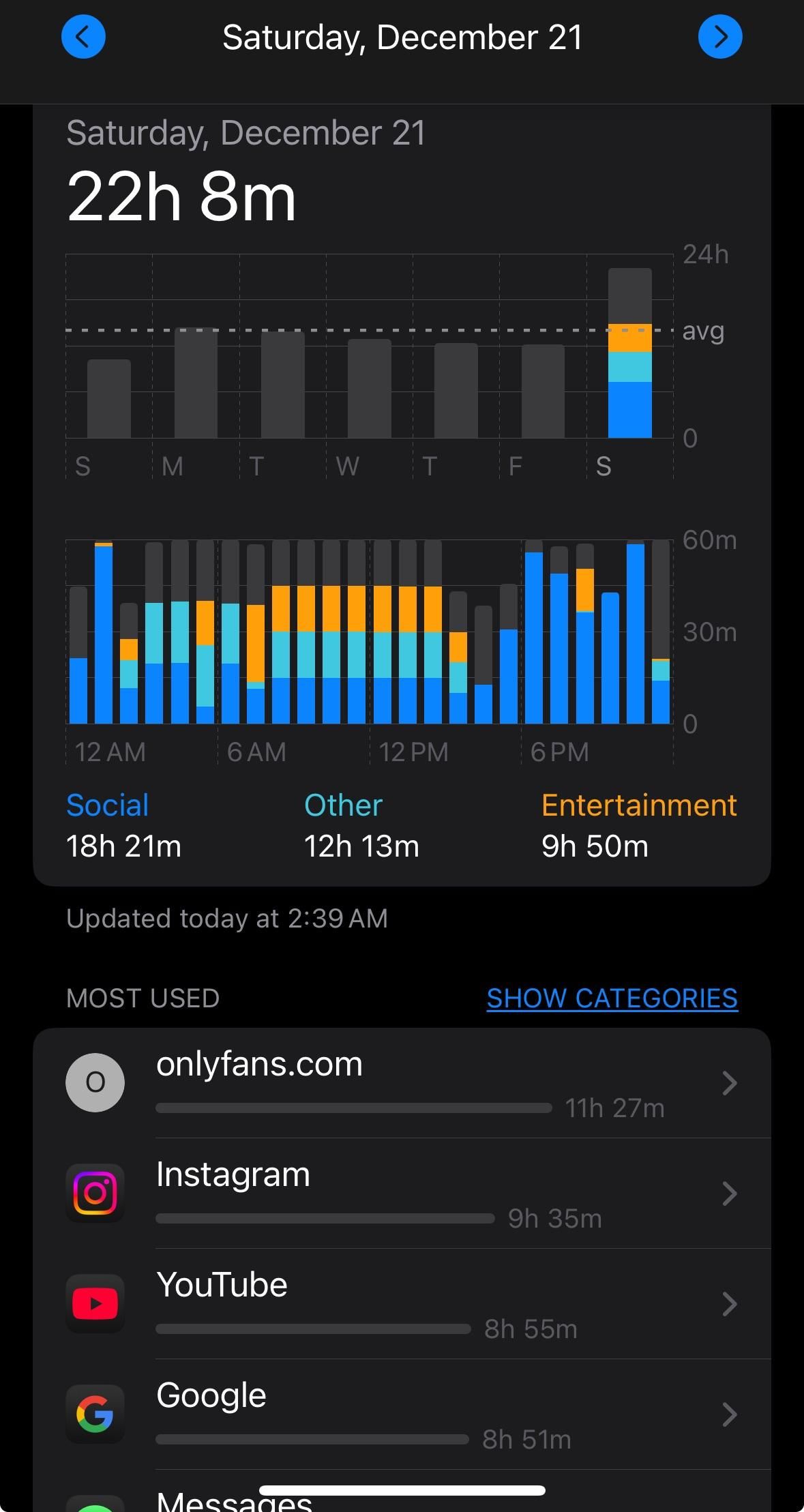
Task: Select Friday's bar in the weekly chart
Action: [543, 391]
